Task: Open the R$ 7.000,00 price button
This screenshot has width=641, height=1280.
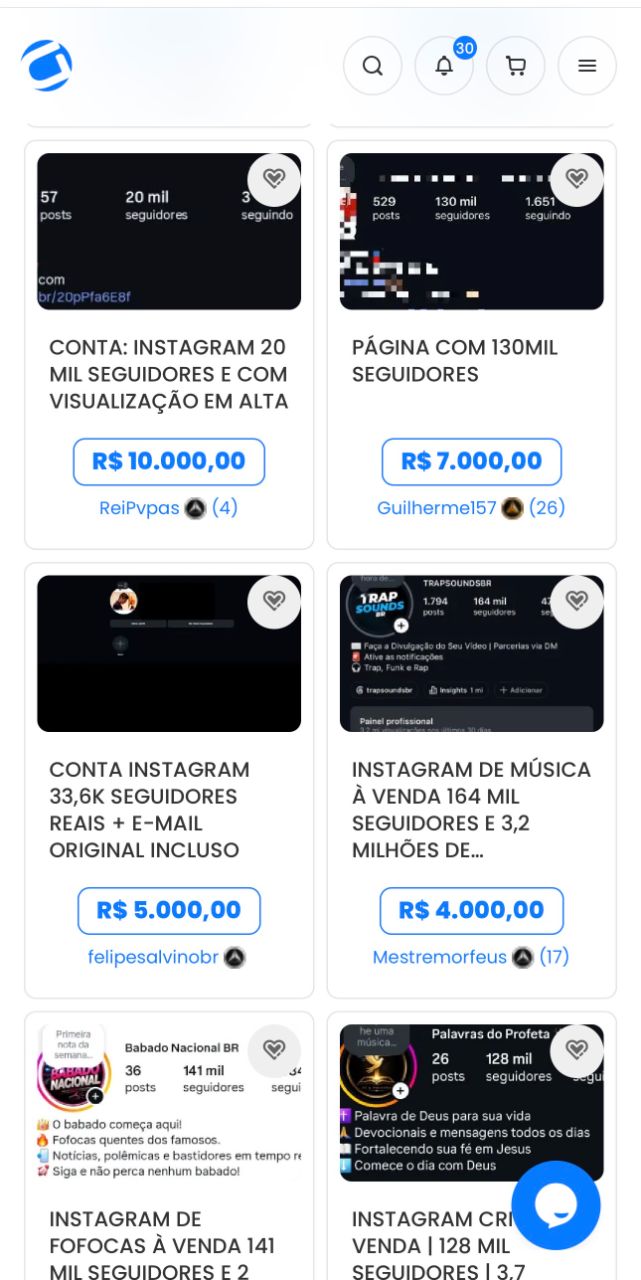Action: (x=472, y=462)
